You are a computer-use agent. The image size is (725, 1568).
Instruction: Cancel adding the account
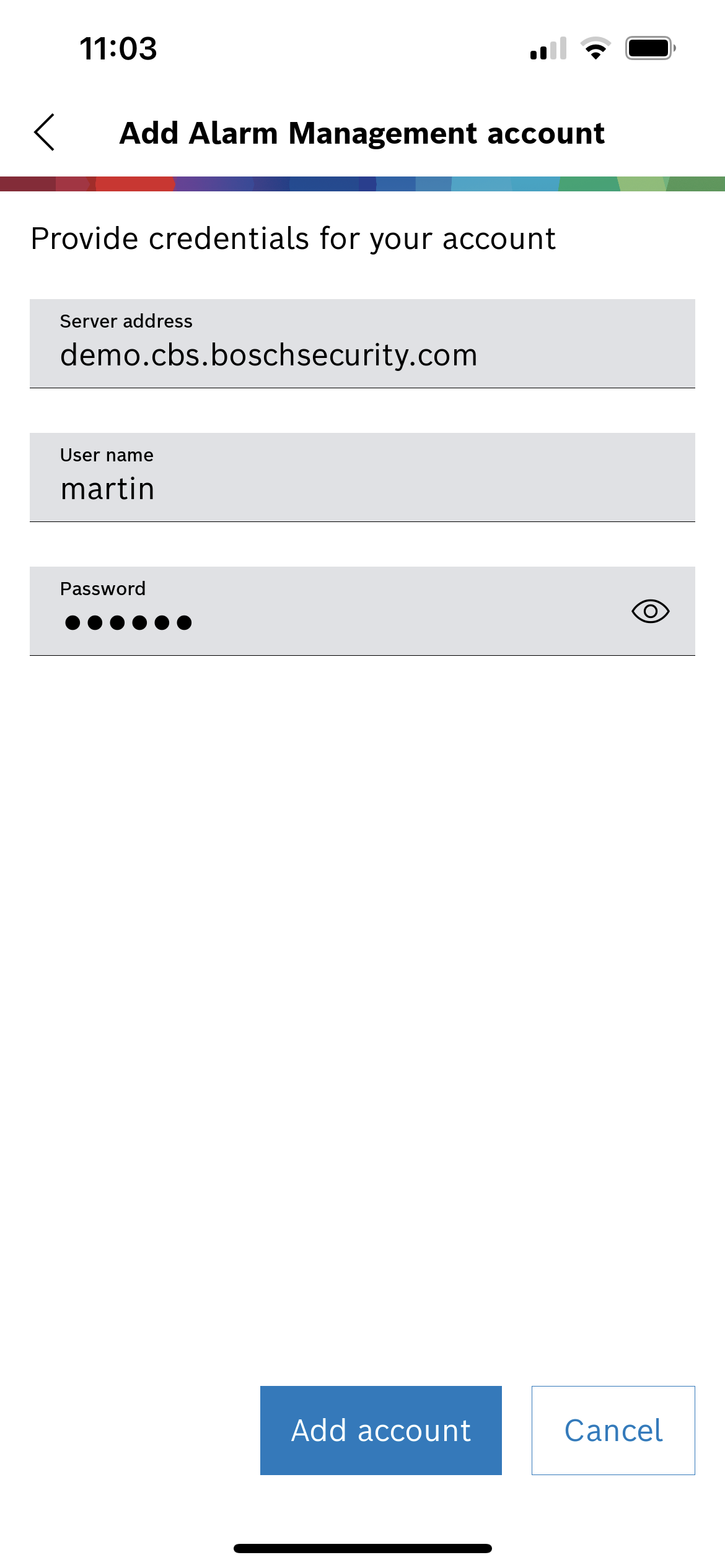pos(613,1431)
